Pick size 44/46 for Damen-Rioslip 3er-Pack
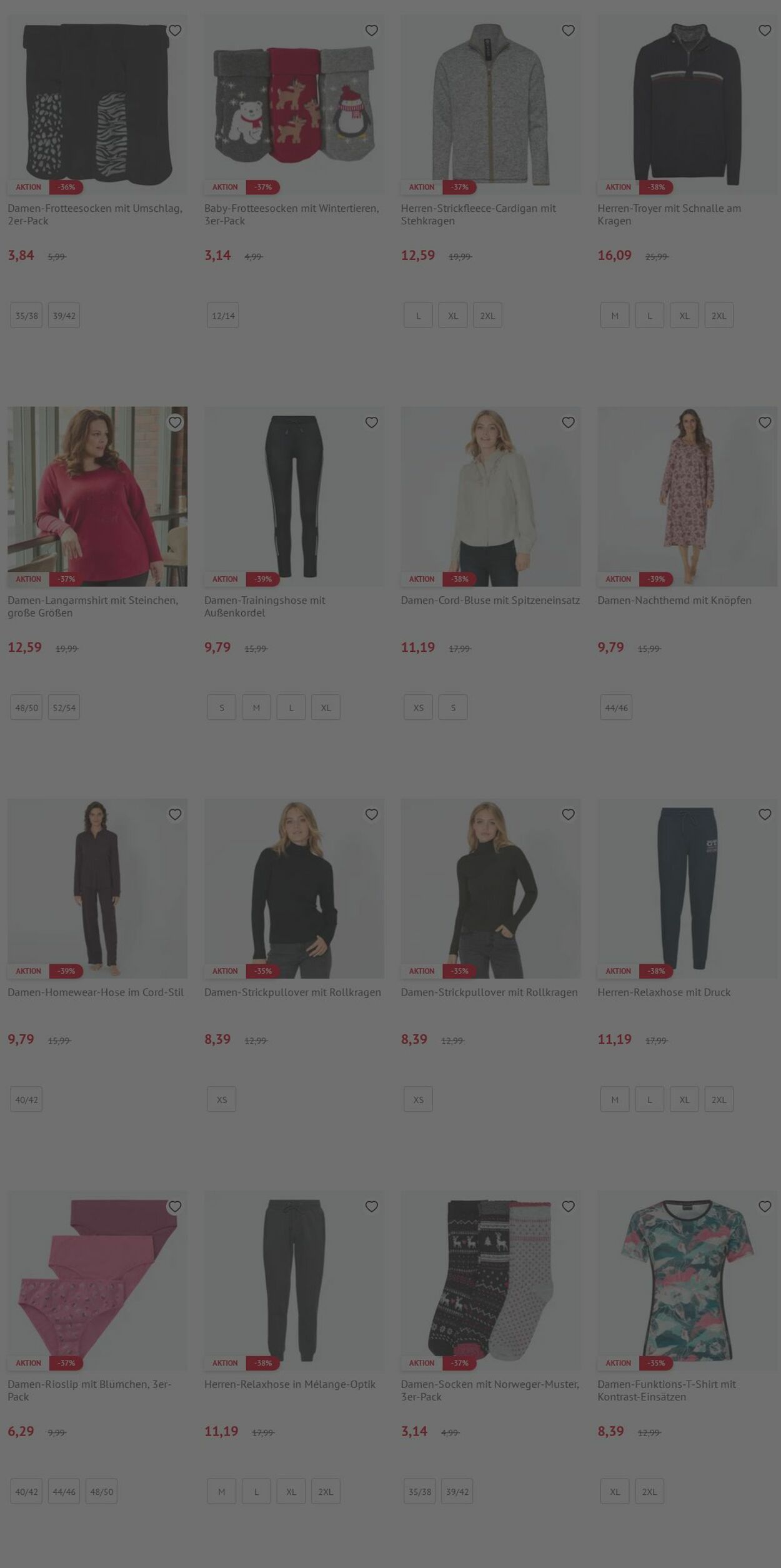 (64, 1491)
